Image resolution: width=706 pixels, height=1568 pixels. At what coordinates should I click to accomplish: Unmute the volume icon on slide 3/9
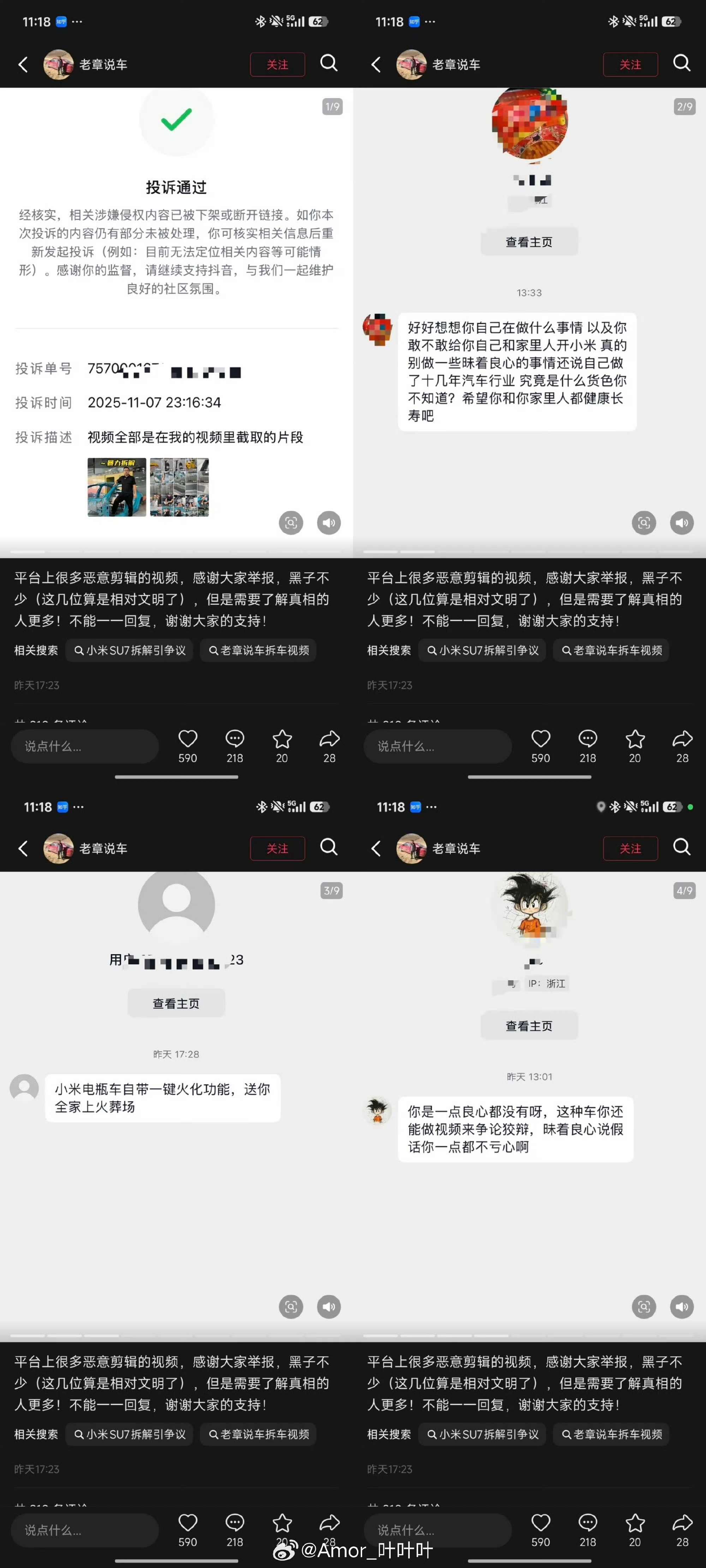(329, 1306)
